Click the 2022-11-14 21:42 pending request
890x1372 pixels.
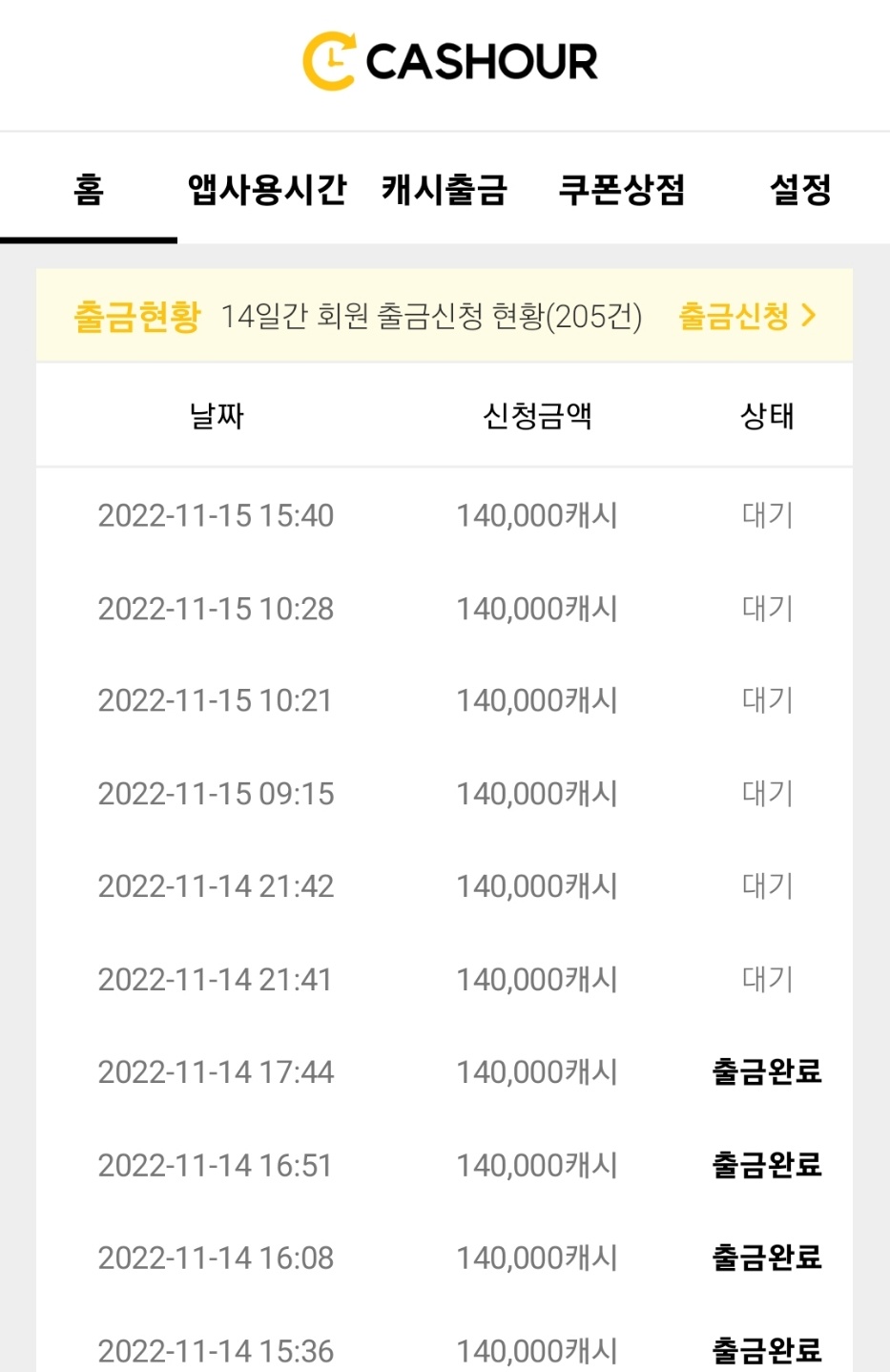pyautogui.click(x=216, y=885)
